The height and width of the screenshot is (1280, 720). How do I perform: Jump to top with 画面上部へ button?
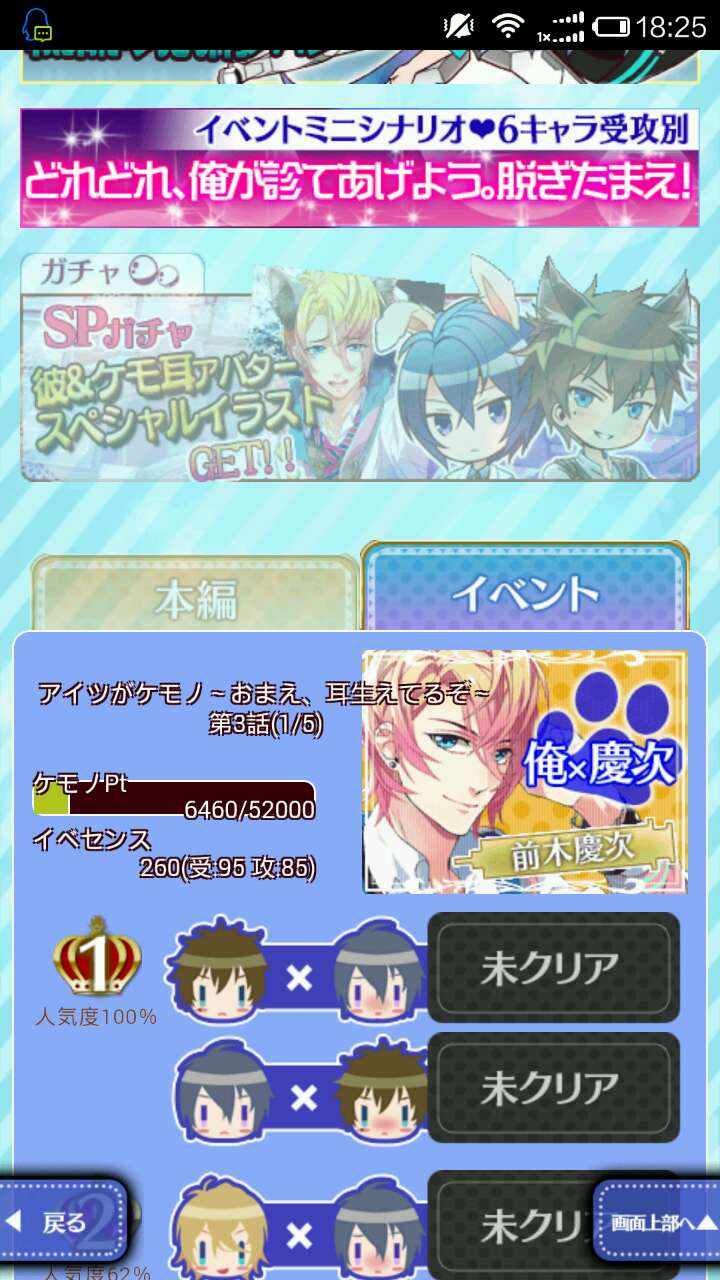click(658, 1221)
